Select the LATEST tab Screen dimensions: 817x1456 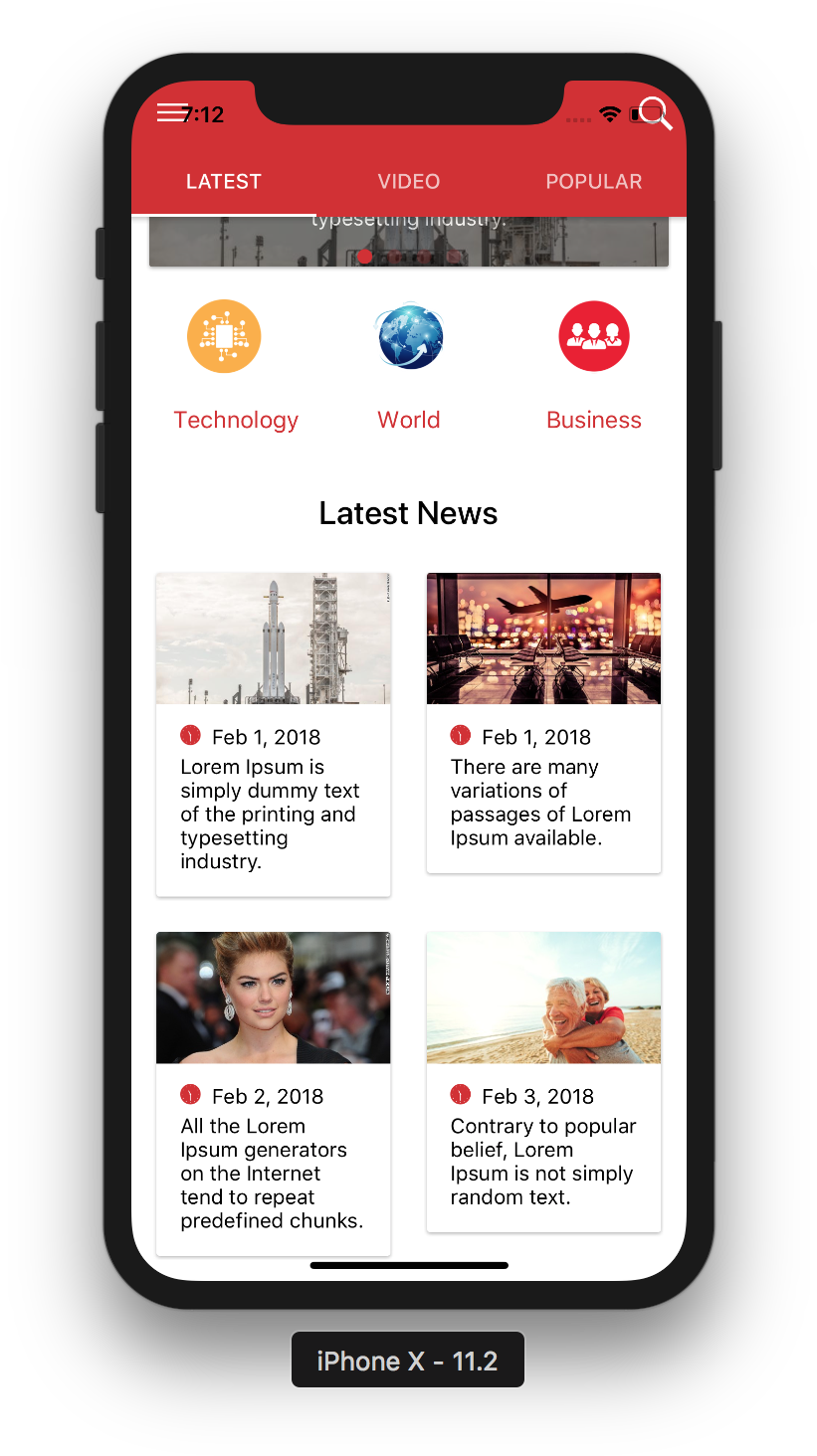[223, 181]
